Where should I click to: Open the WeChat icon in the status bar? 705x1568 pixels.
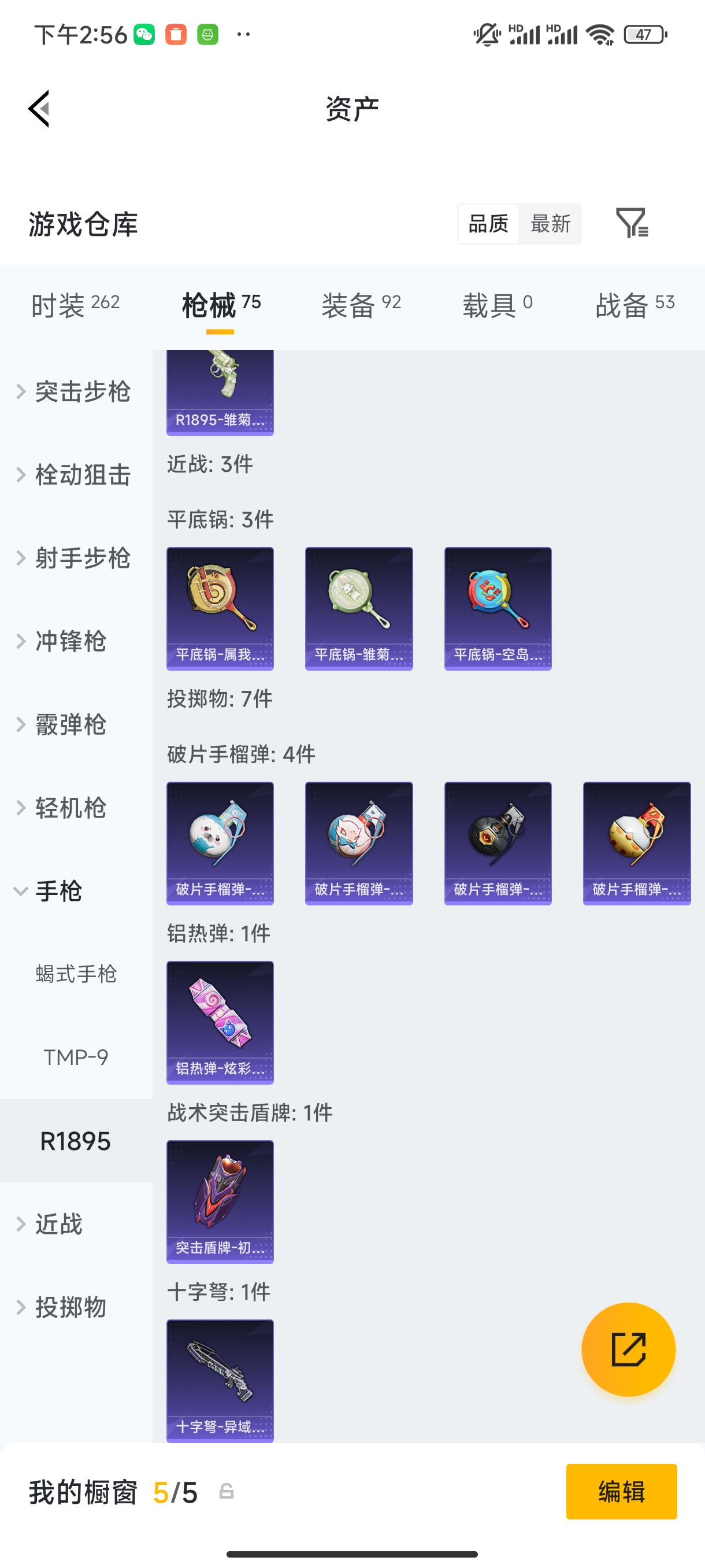(143, 35)
